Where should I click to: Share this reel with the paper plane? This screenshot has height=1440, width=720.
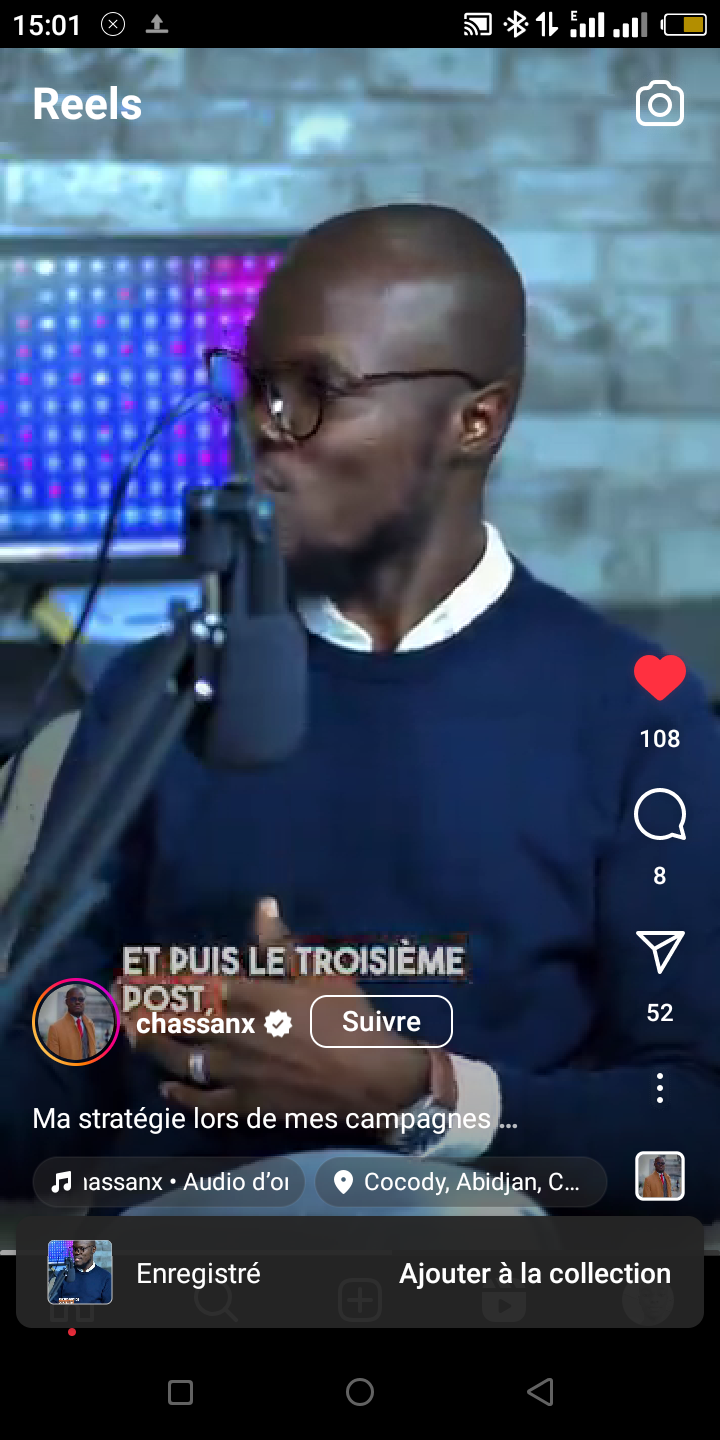pos(660,951)
